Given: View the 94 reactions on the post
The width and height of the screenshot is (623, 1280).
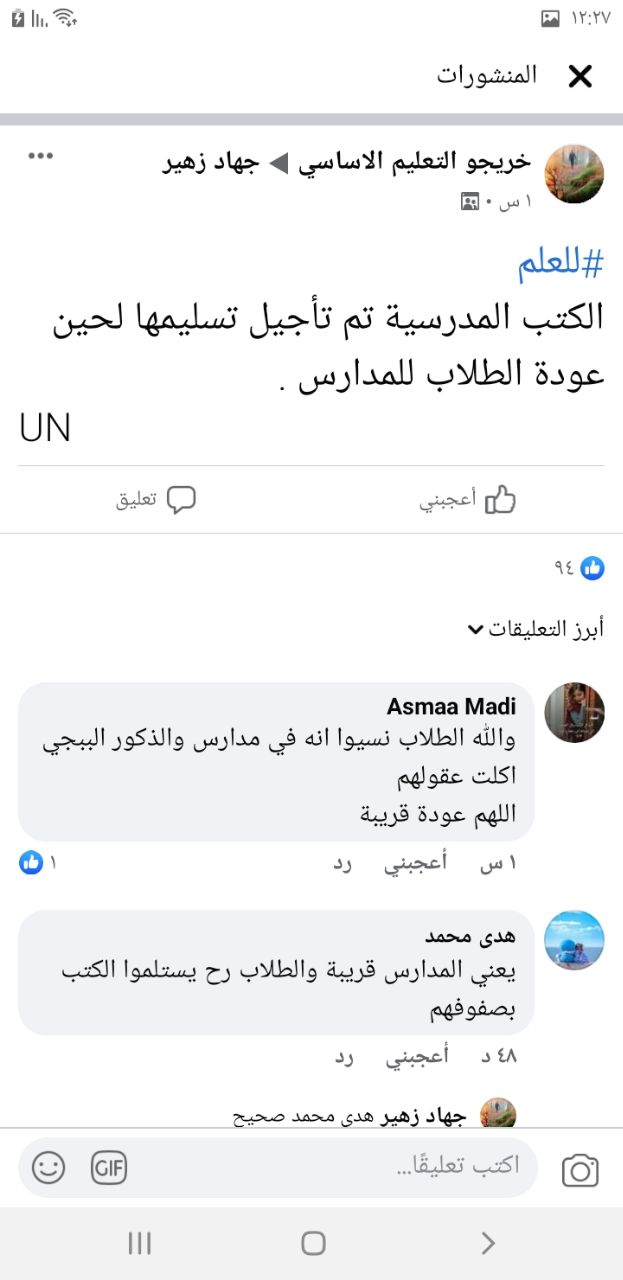Looking at the screenshot, I should [x=579, y=568].
